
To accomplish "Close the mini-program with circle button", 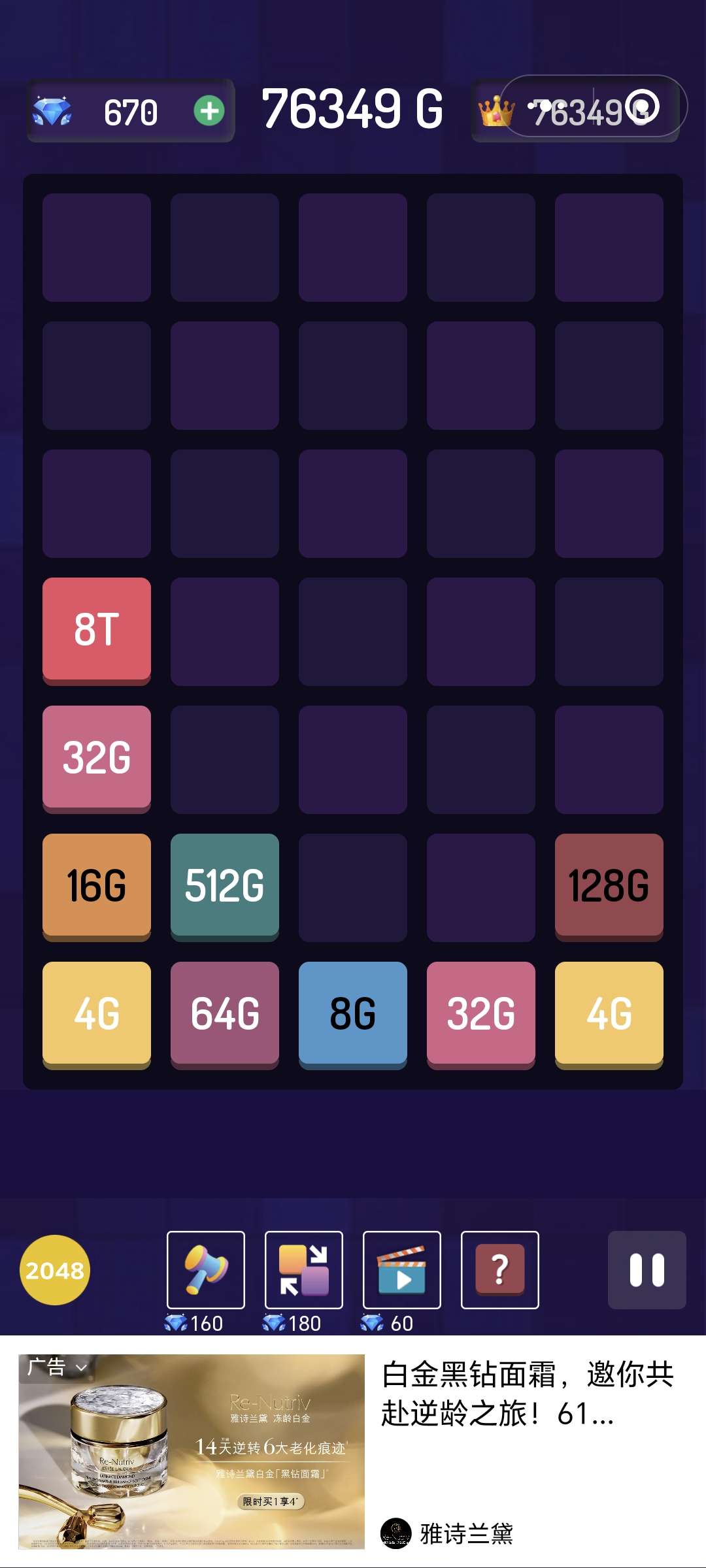I will coord(641,106).
